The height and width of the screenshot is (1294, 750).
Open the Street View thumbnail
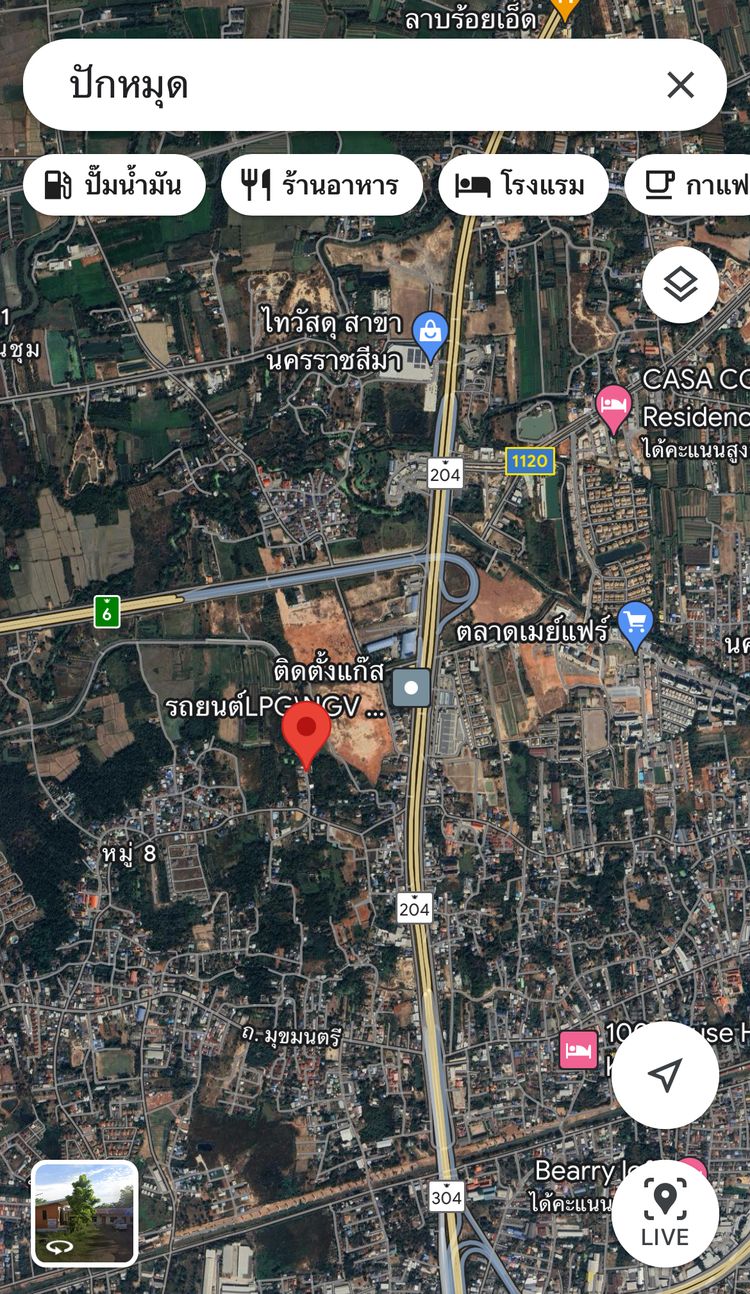click(85, 1213)
